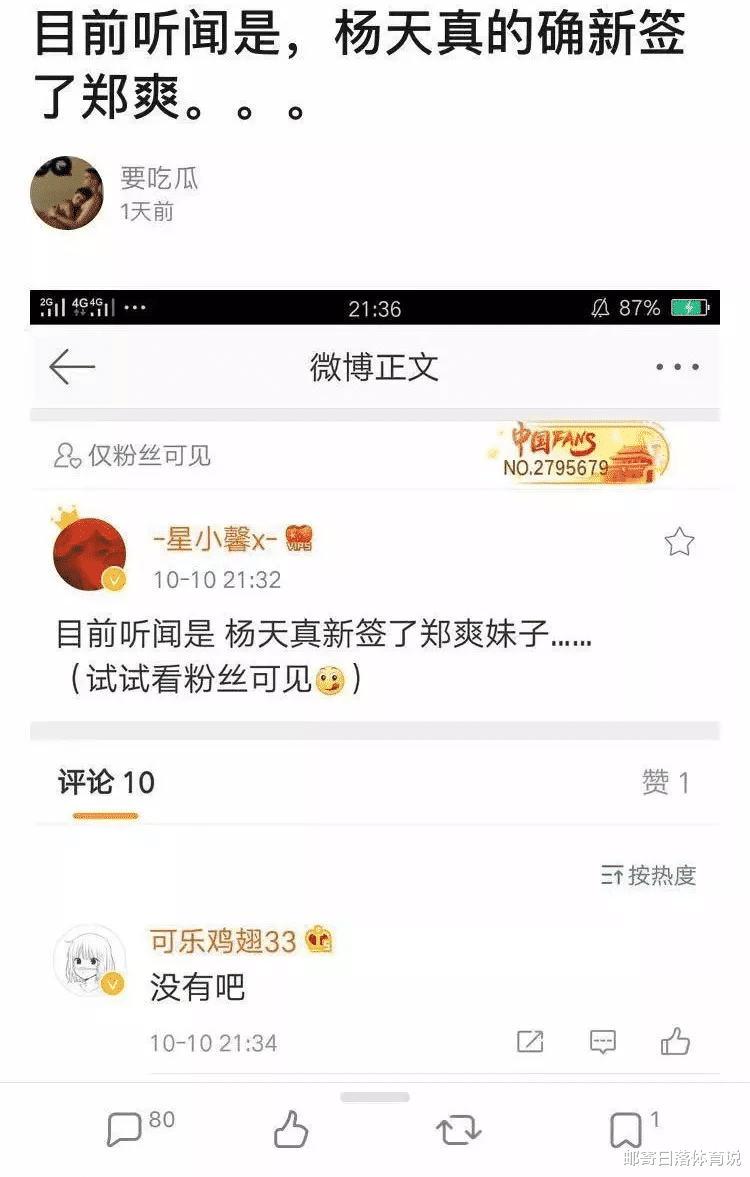The height and width of the screenshot is (1177, 750).
Task: Star the post using the favorite icon
Action: click(x=679, y=539)
